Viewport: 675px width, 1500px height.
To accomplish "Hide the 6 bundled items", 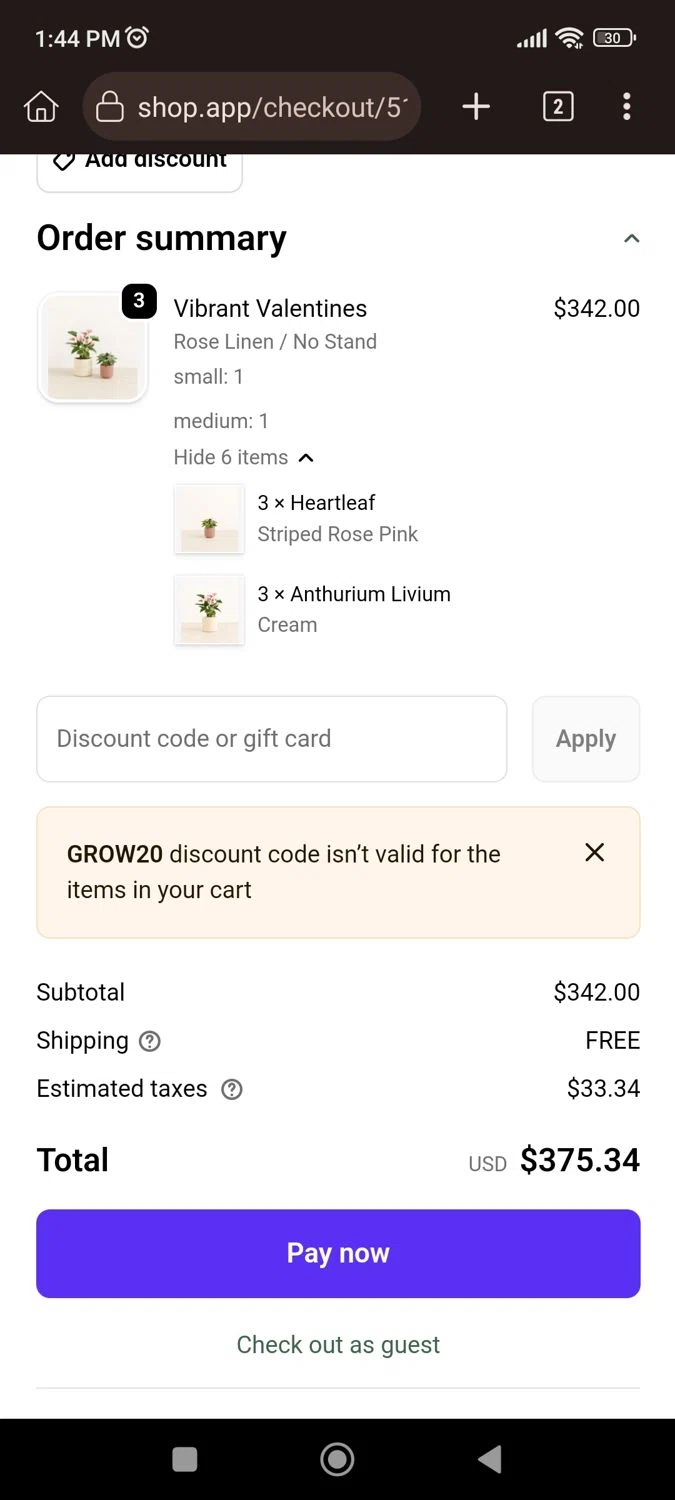I will coord(244,458).
